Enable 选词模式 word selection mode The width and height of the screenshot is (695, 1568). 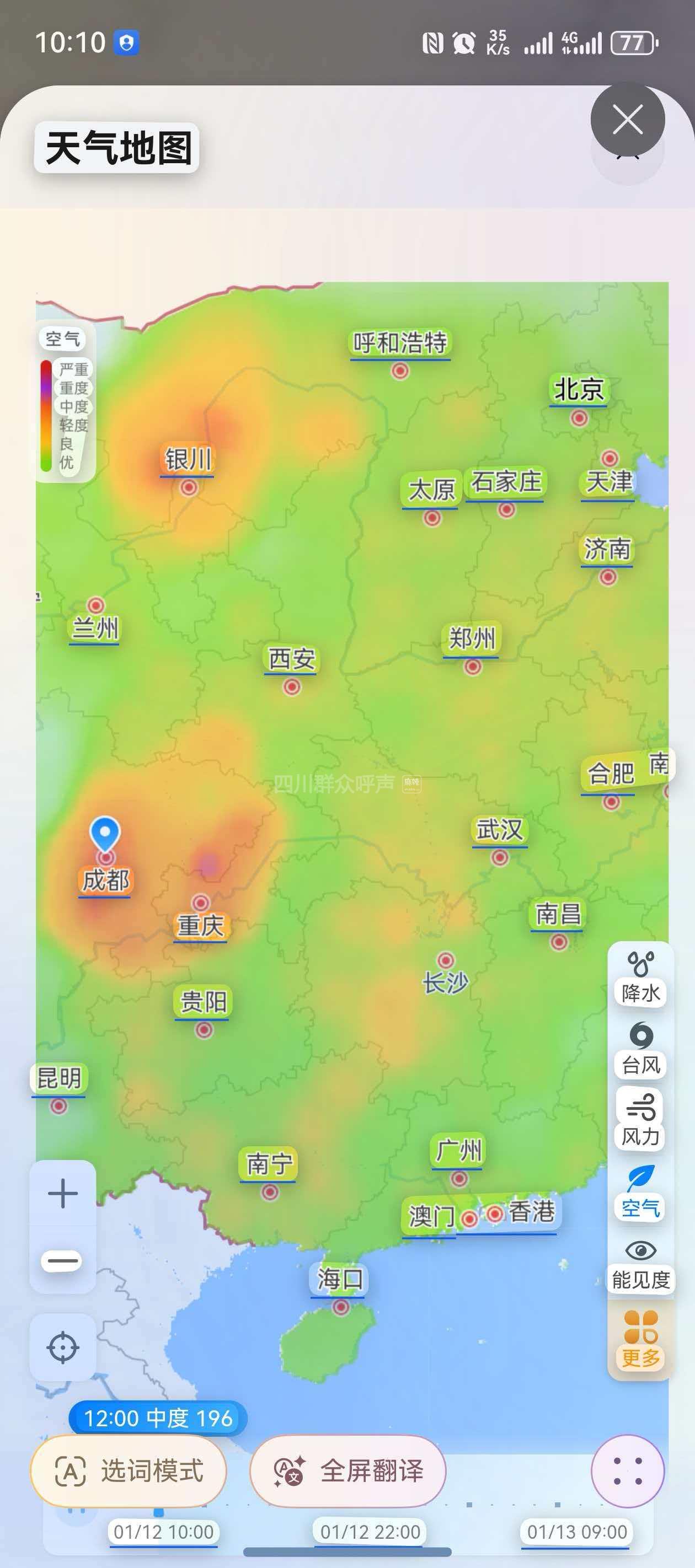(129, 1471)
